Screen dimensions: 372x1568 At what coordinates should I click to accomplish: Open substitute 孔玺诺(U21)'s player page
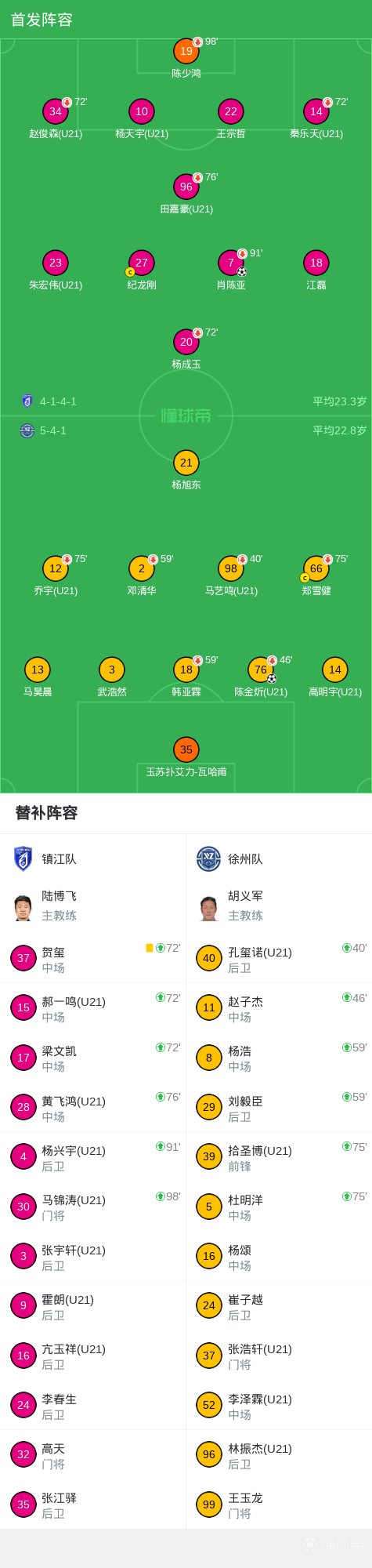point(279,959)
